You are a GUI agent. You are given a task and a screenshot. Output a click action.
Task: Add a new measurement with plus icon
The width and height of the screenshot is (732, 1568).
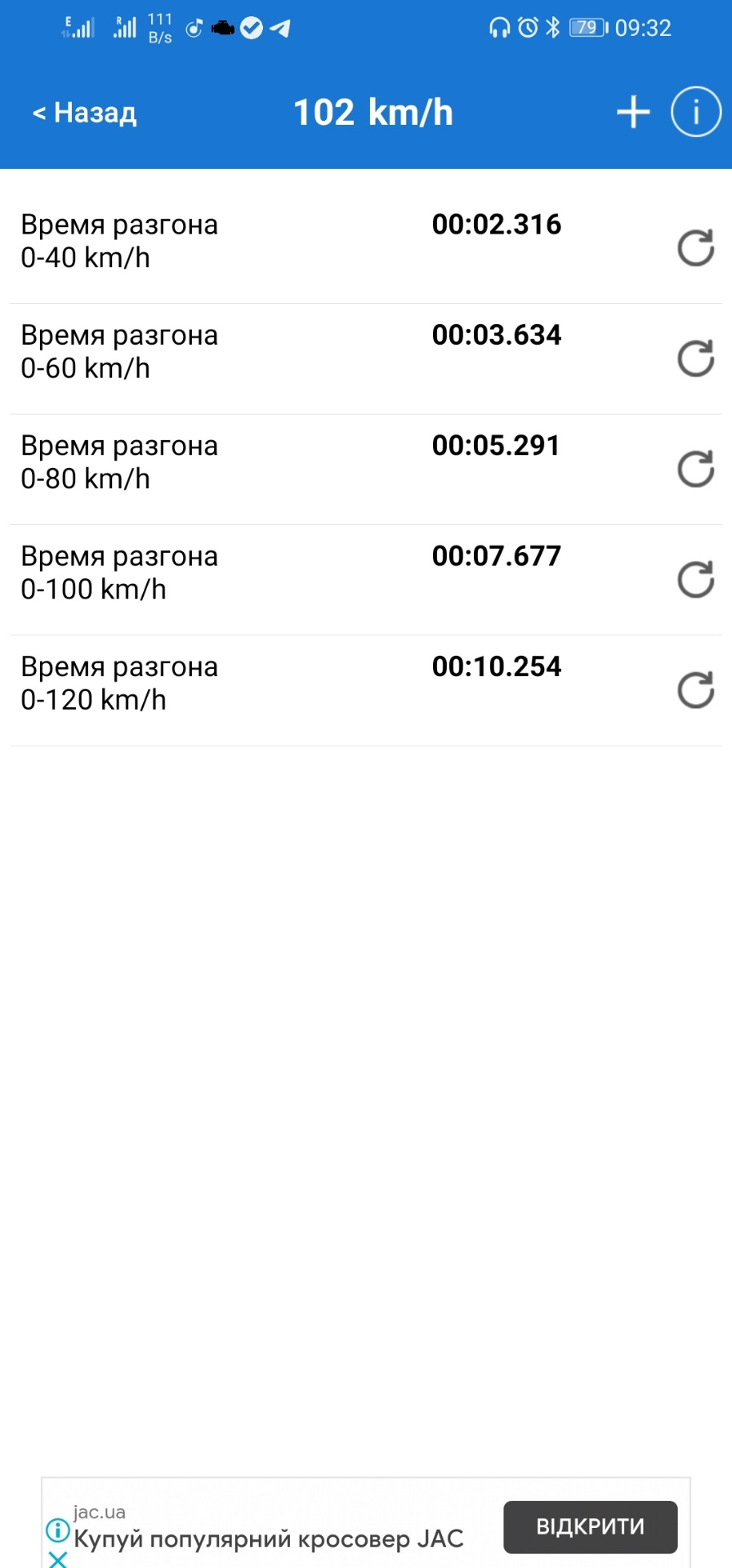[x=633, y=113]
